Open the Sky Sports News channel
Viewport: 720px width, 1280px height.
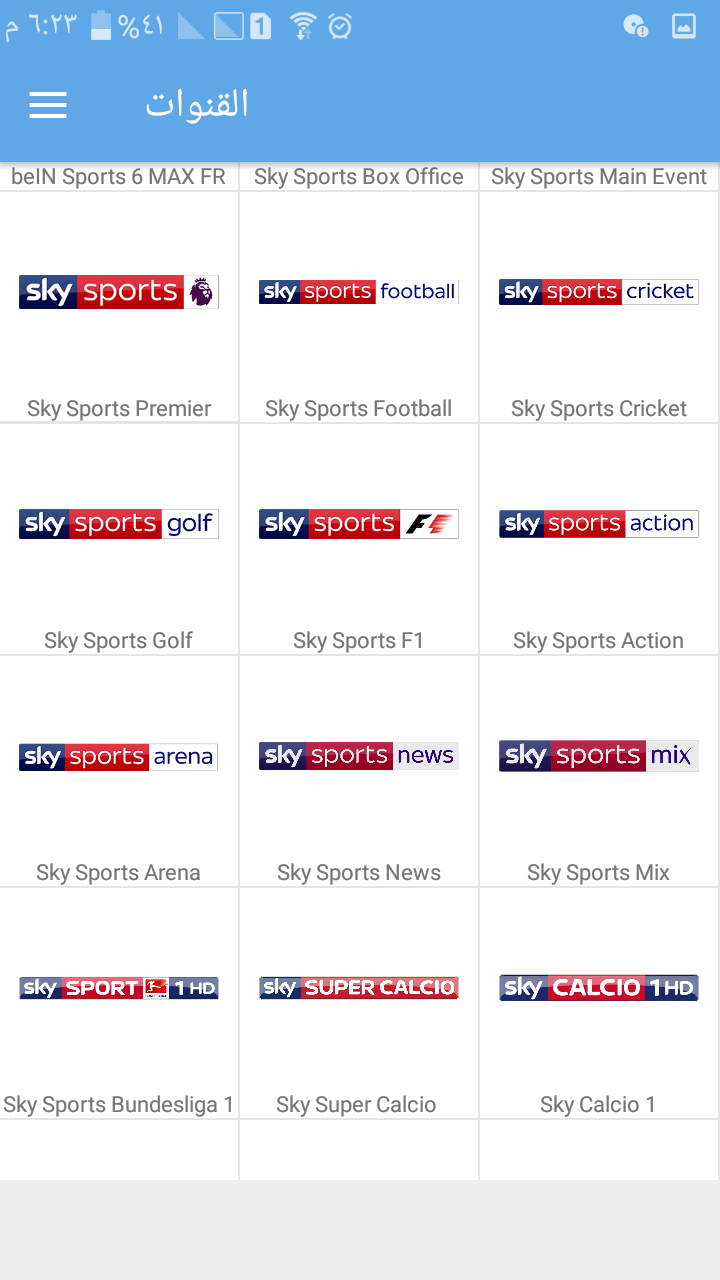(x=359, y=771)
